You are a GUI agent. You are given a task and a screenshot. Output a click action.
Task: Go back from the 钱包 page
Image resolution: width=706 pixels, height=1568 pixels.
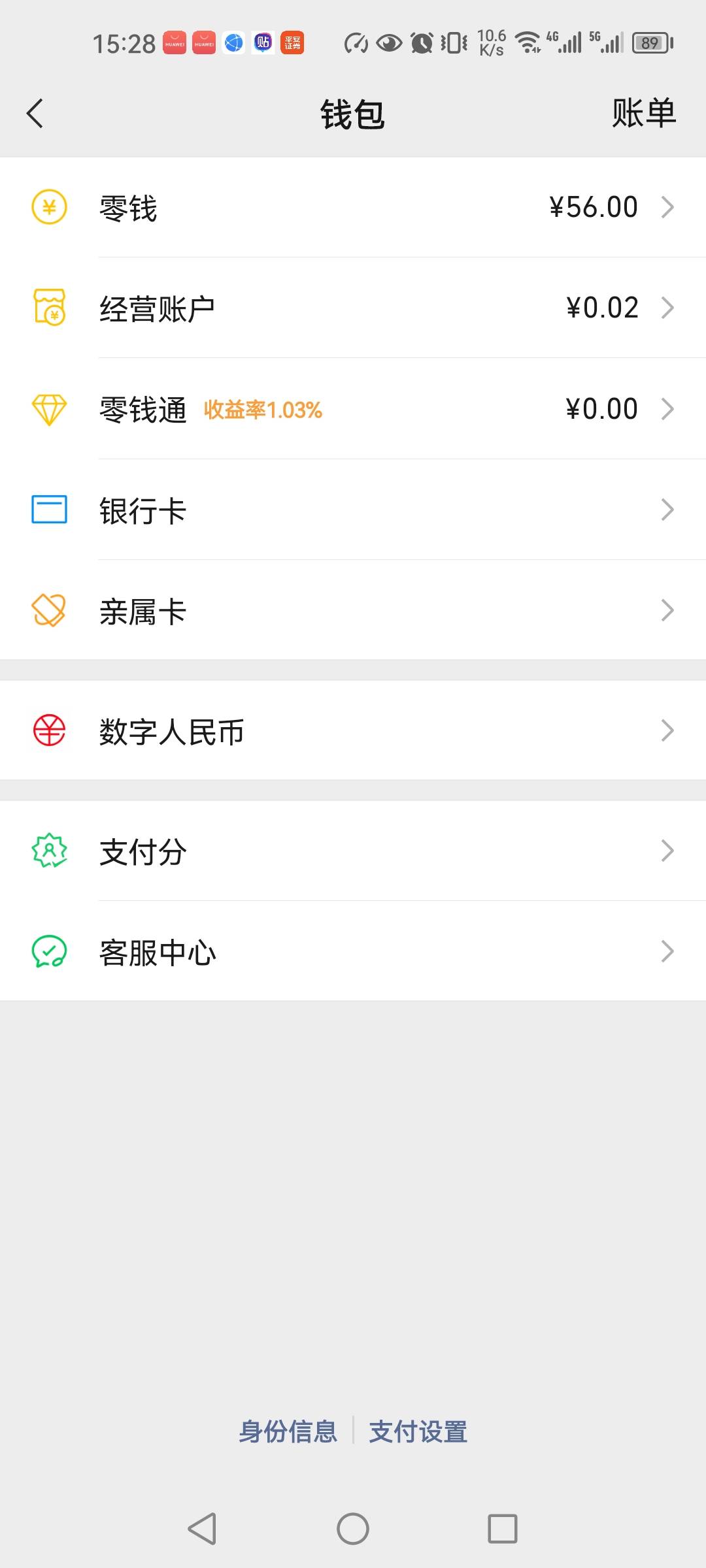pyautogui.click(x=35, y=114)
